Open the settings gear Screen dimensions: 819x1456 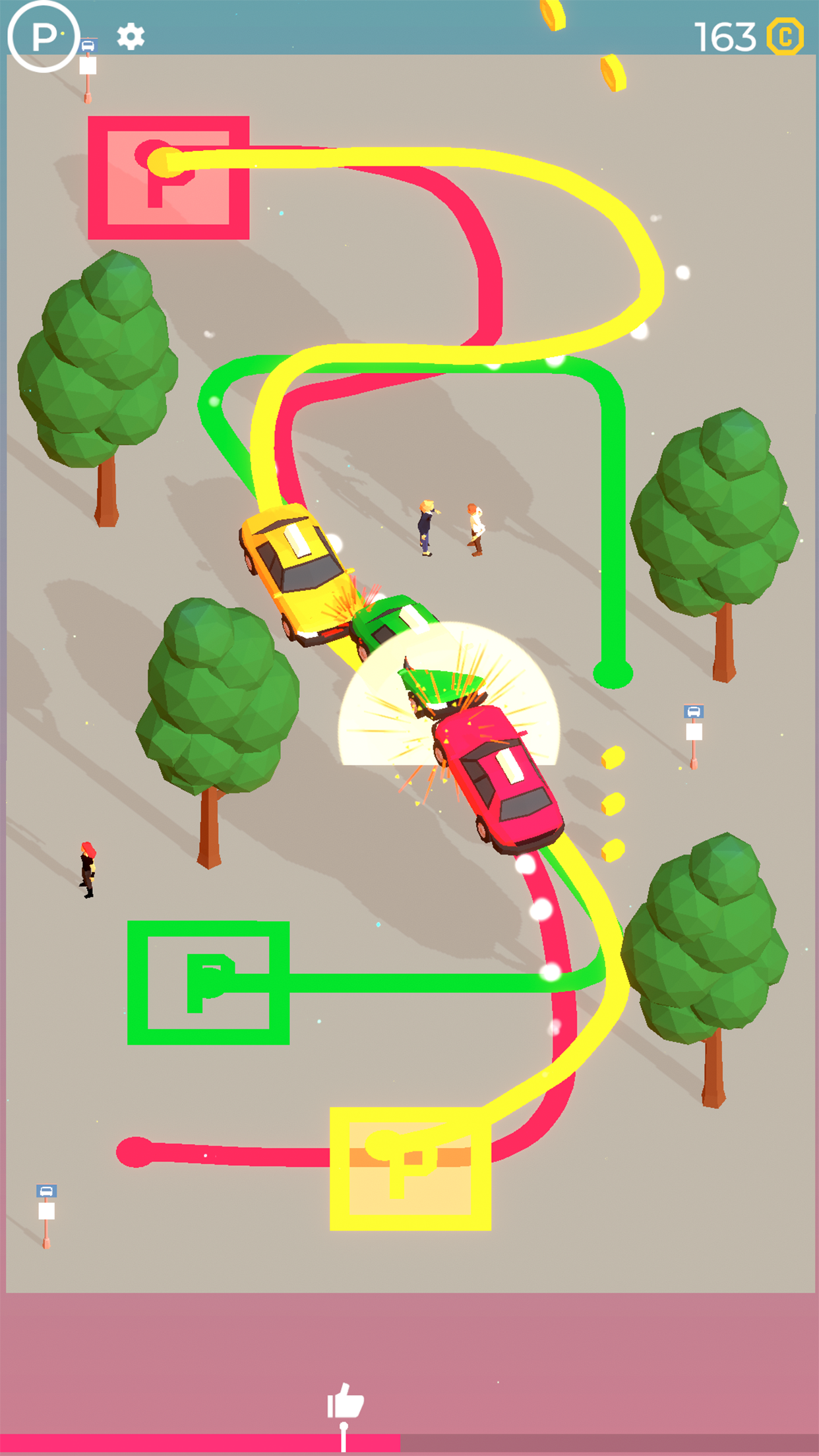tap(131, 37)
